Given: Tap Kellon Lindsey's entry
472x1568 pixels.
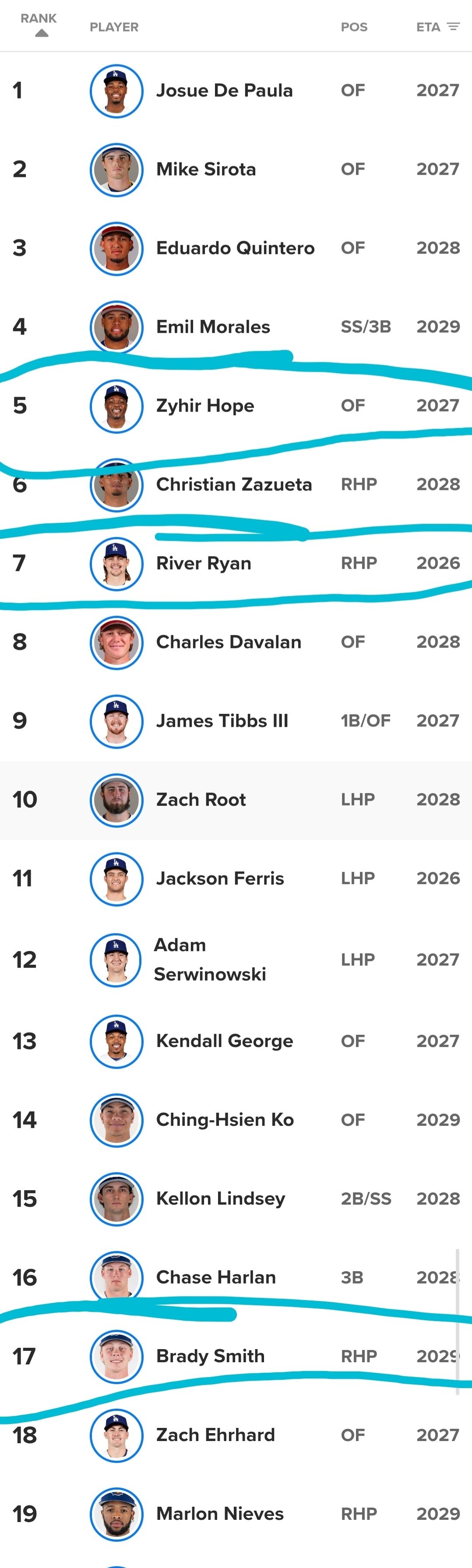Looking at the screenshot, I should pyautogui.click(x=236, y=1199).
